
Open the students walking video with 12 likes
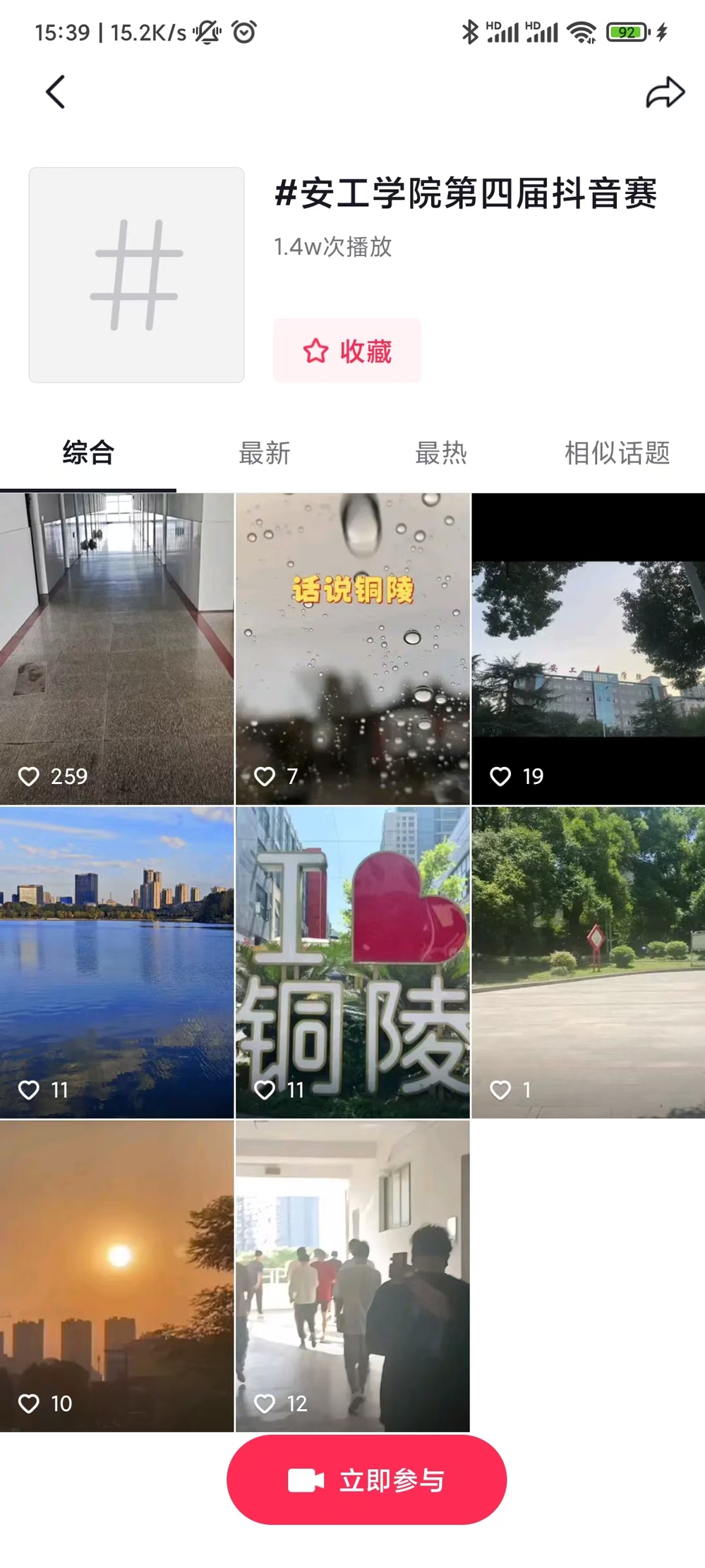(352, 1276)
